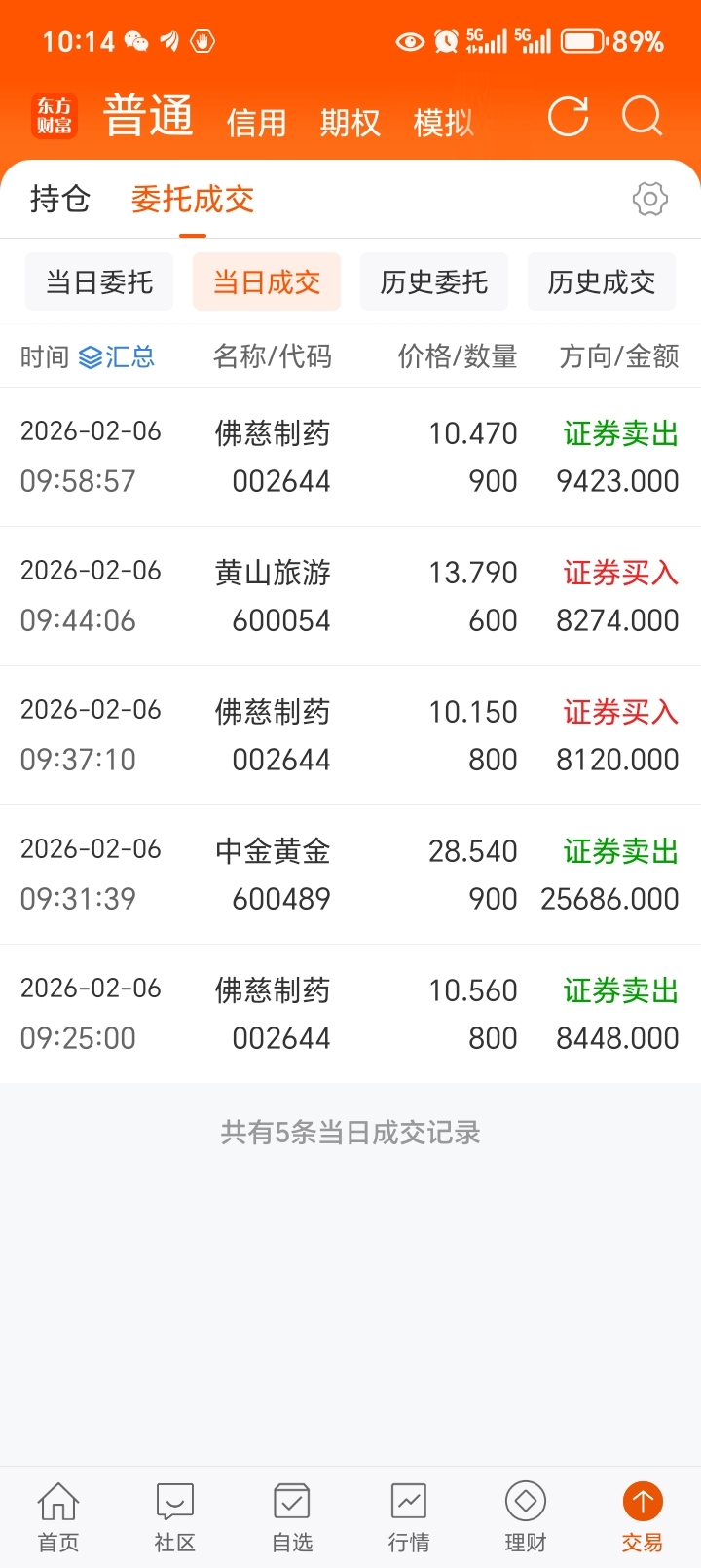The height and width of the screenshot is (1568, 701).
Task: Toggle the 汇总 summary view
Action: [x=117, y=356]
